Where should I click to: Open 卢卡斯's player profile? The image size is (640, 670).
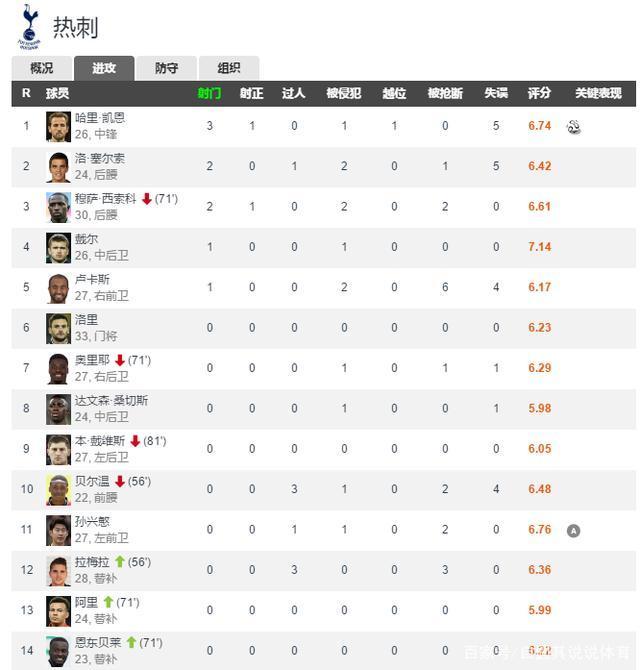click(x=92, y=279)
